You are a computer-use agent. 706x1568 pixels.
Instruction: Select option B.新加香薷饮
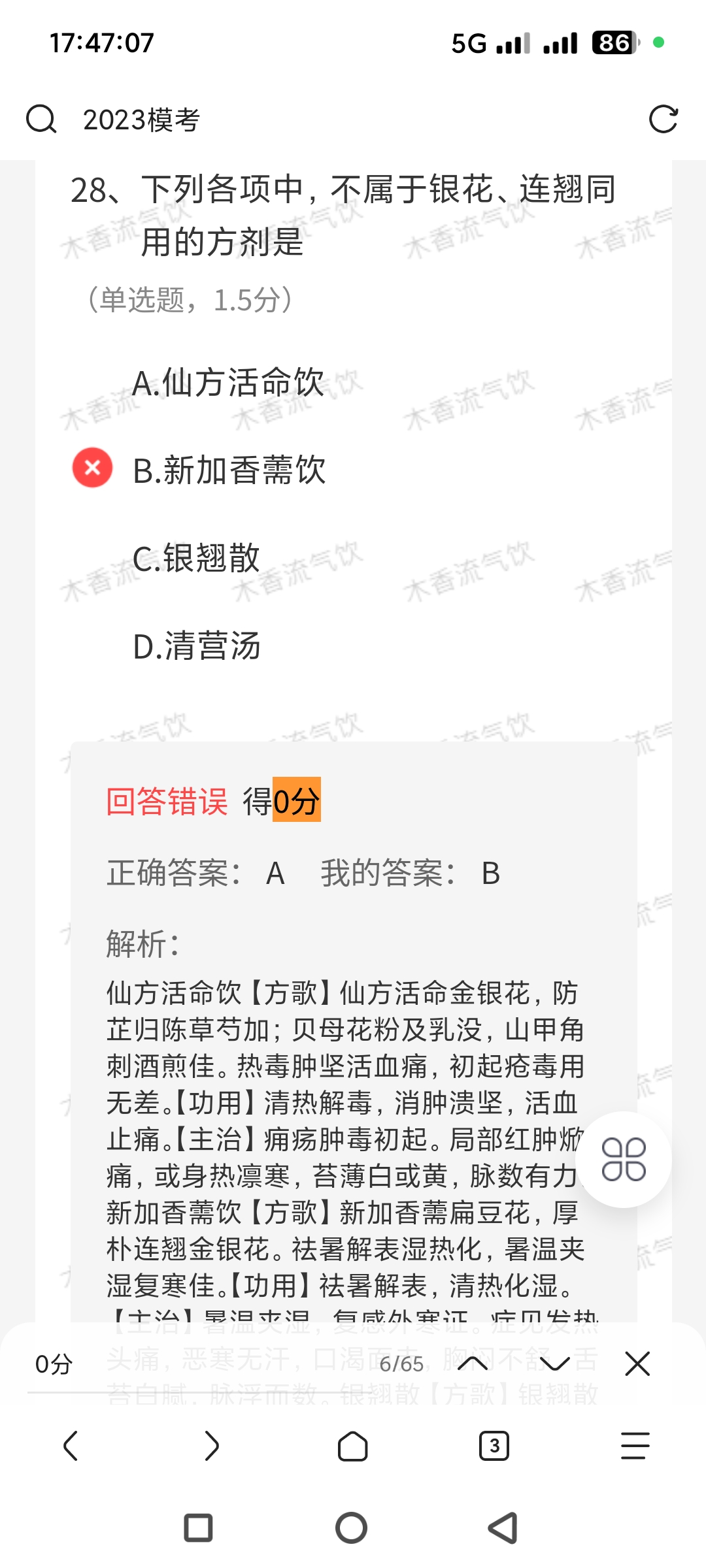tap(229, 470)
